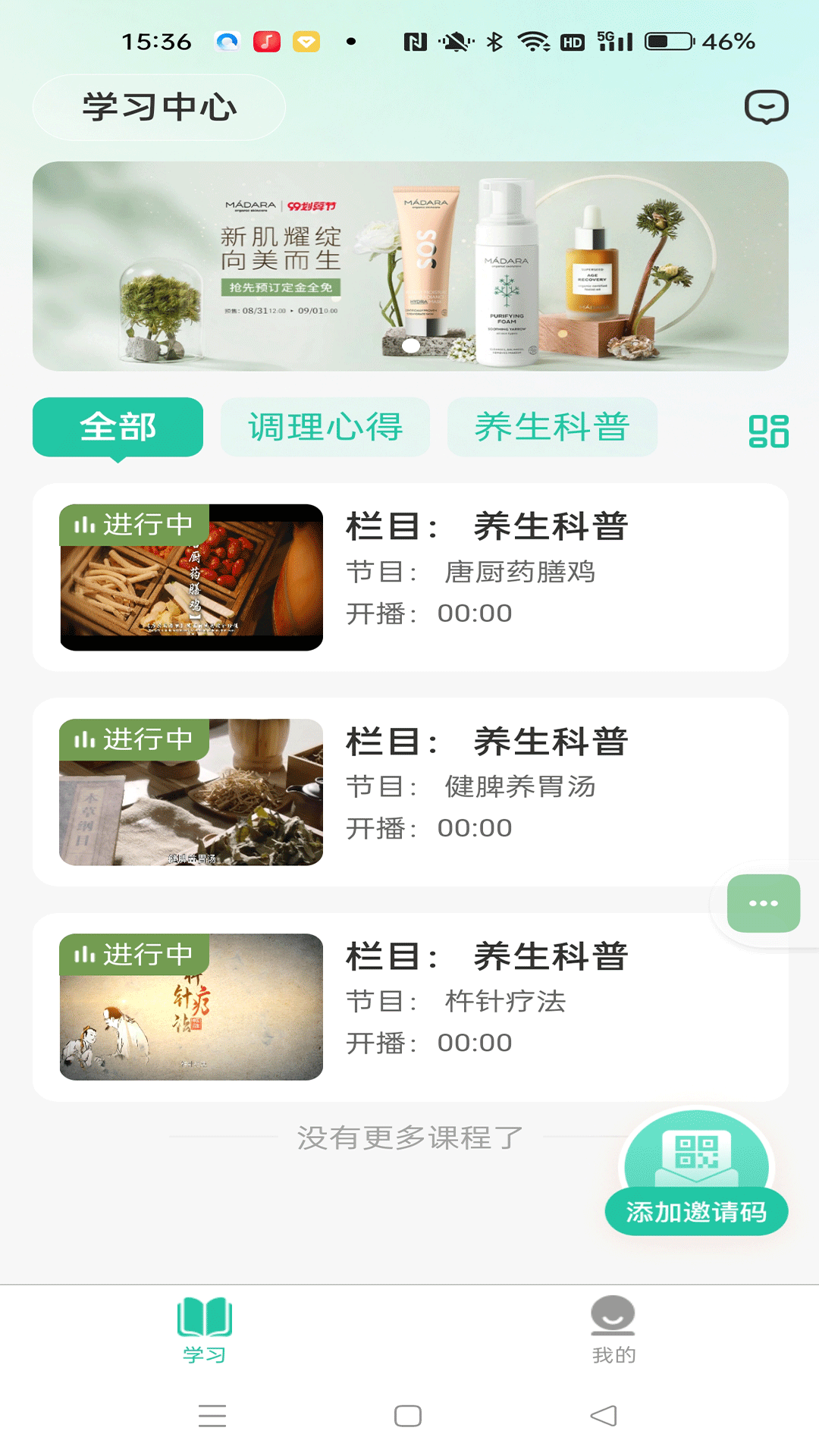
Task: Click the live status icon on 唐厨药膳鸡 card
Action: 83,522
